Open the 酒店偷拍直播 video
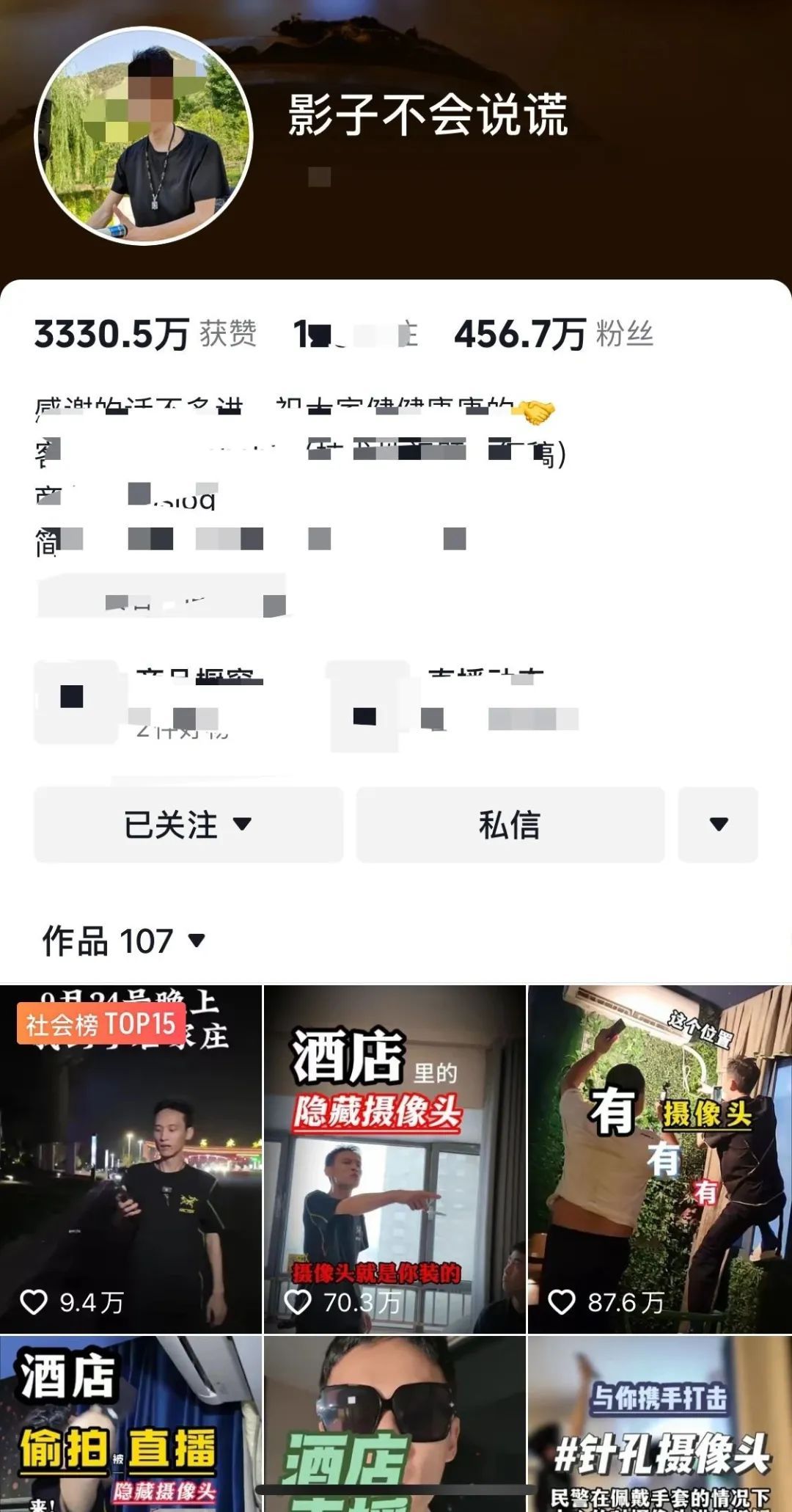Image resolution: width=792 pixels, height=1512 pixels. (x=131, y=1423)
